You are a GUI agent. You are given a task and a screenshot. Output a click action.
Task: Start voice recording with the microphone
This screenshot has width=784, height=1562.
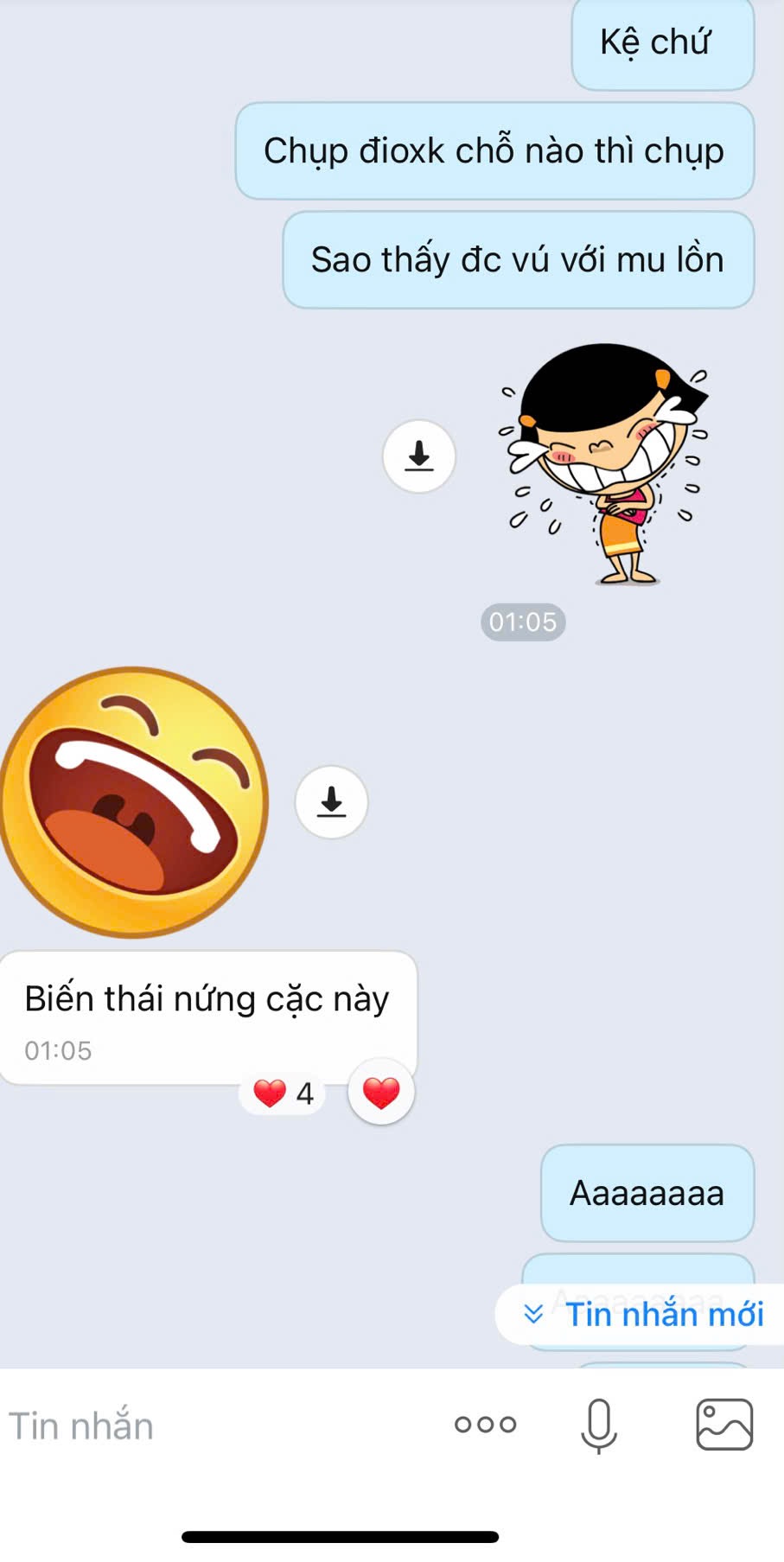pyautogui.click(x=598, y=1425)
